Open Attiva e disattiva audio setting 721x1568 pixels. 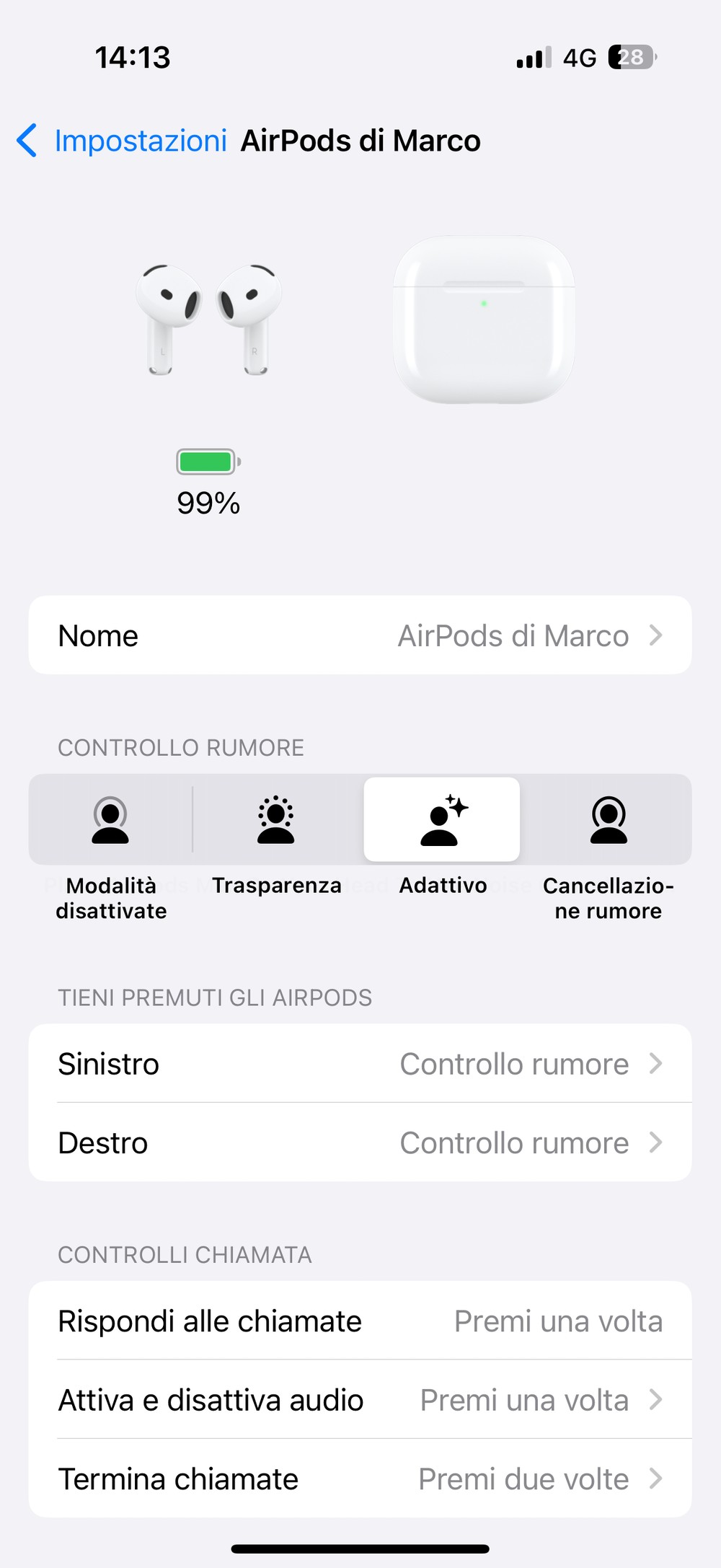[x=360, y=1400]
